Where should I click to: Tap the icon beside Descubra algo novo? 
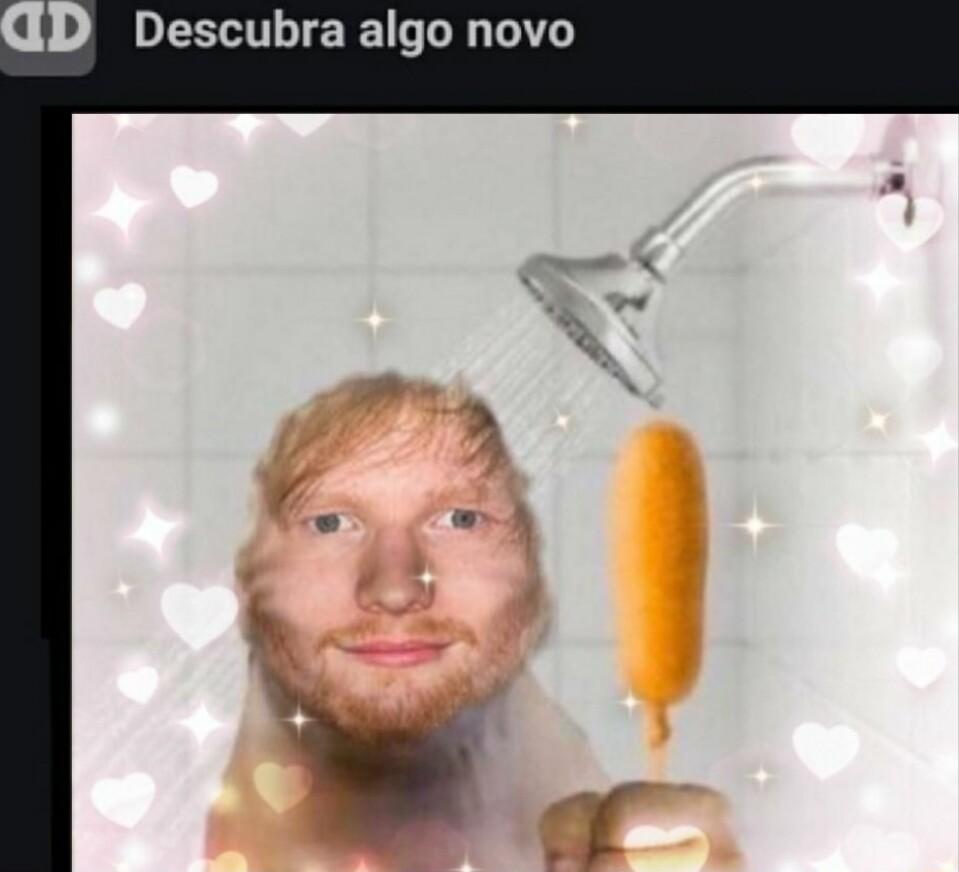tap(47, 32)
